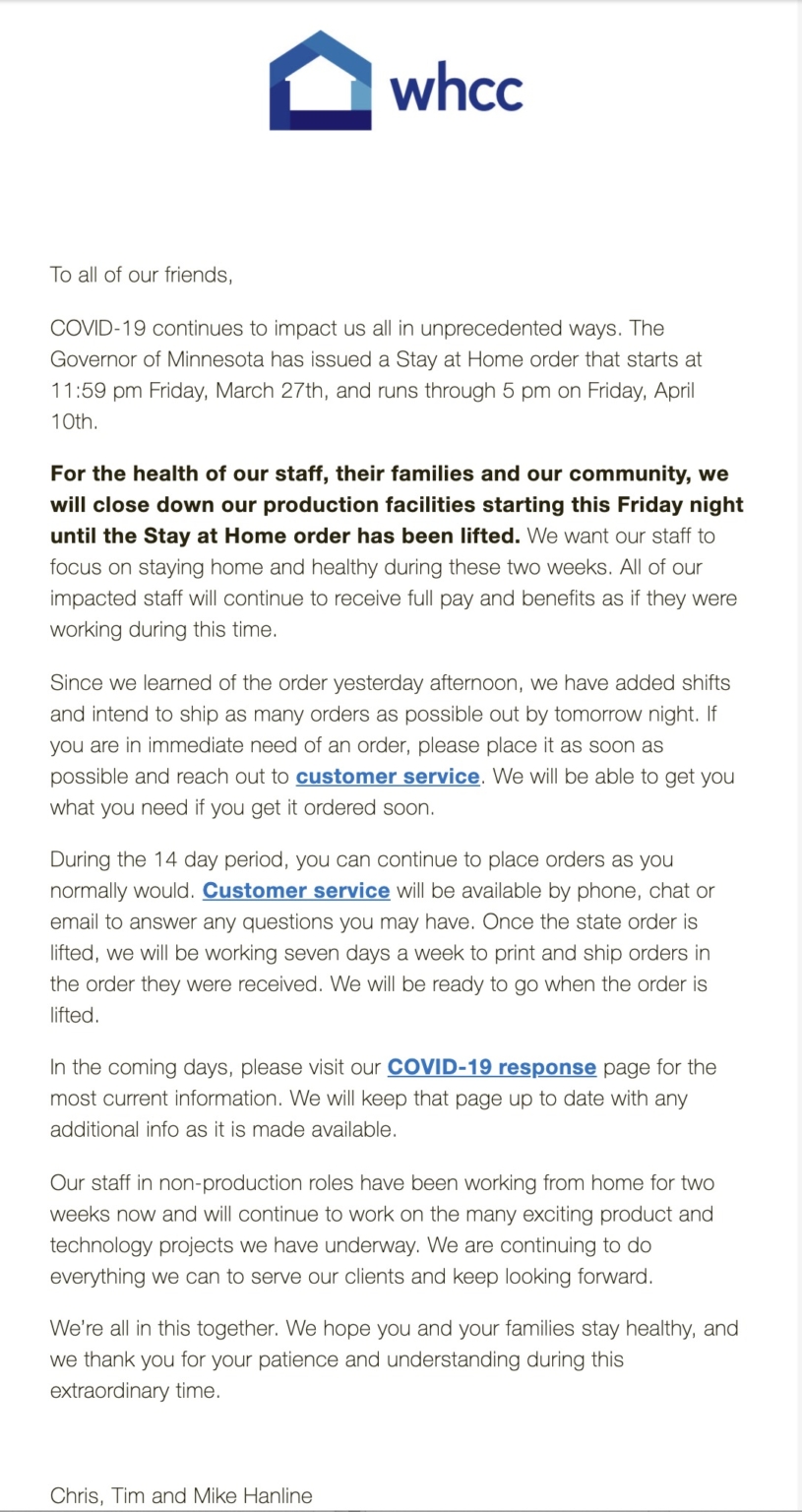802x1512 pixels.
Task: Open the customer service link after 'reach out to'
Action: (388, 776)
